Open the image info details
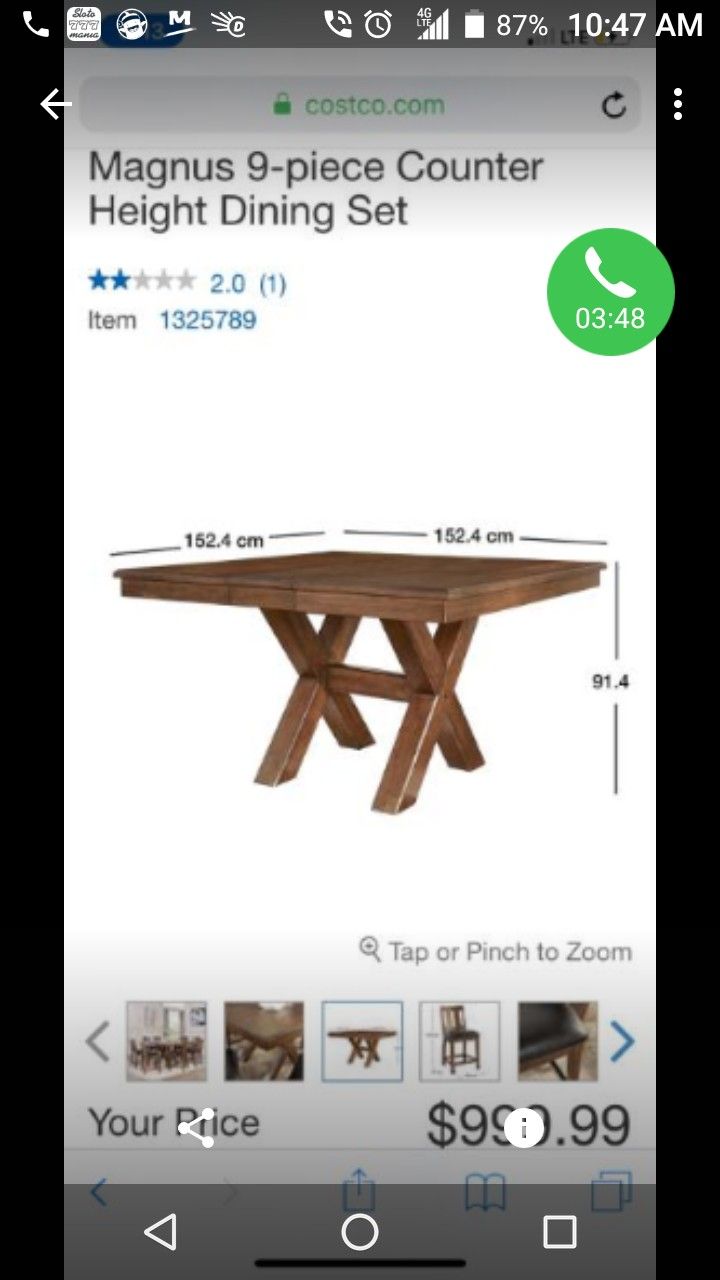 (524, 1128)
